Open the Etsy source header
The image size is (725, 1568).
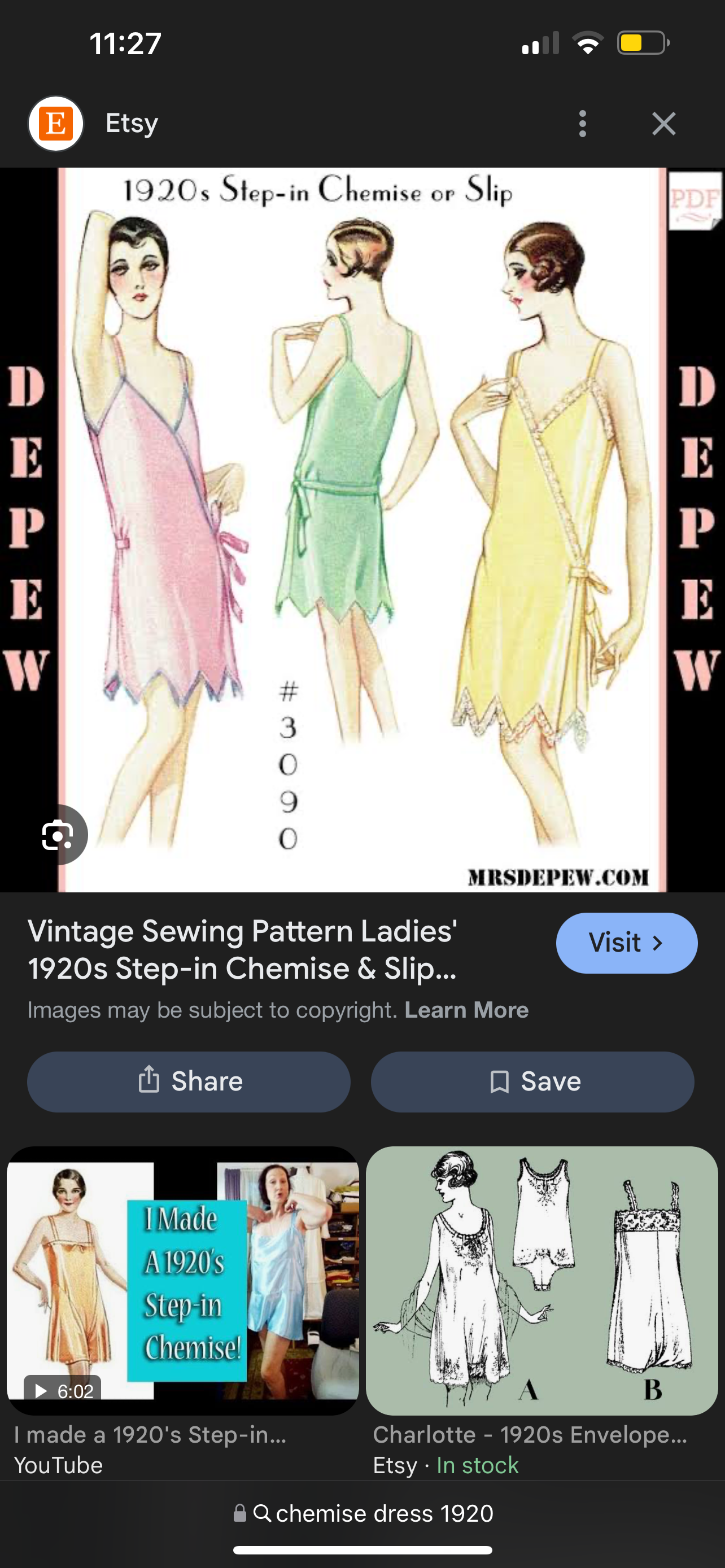132,124
